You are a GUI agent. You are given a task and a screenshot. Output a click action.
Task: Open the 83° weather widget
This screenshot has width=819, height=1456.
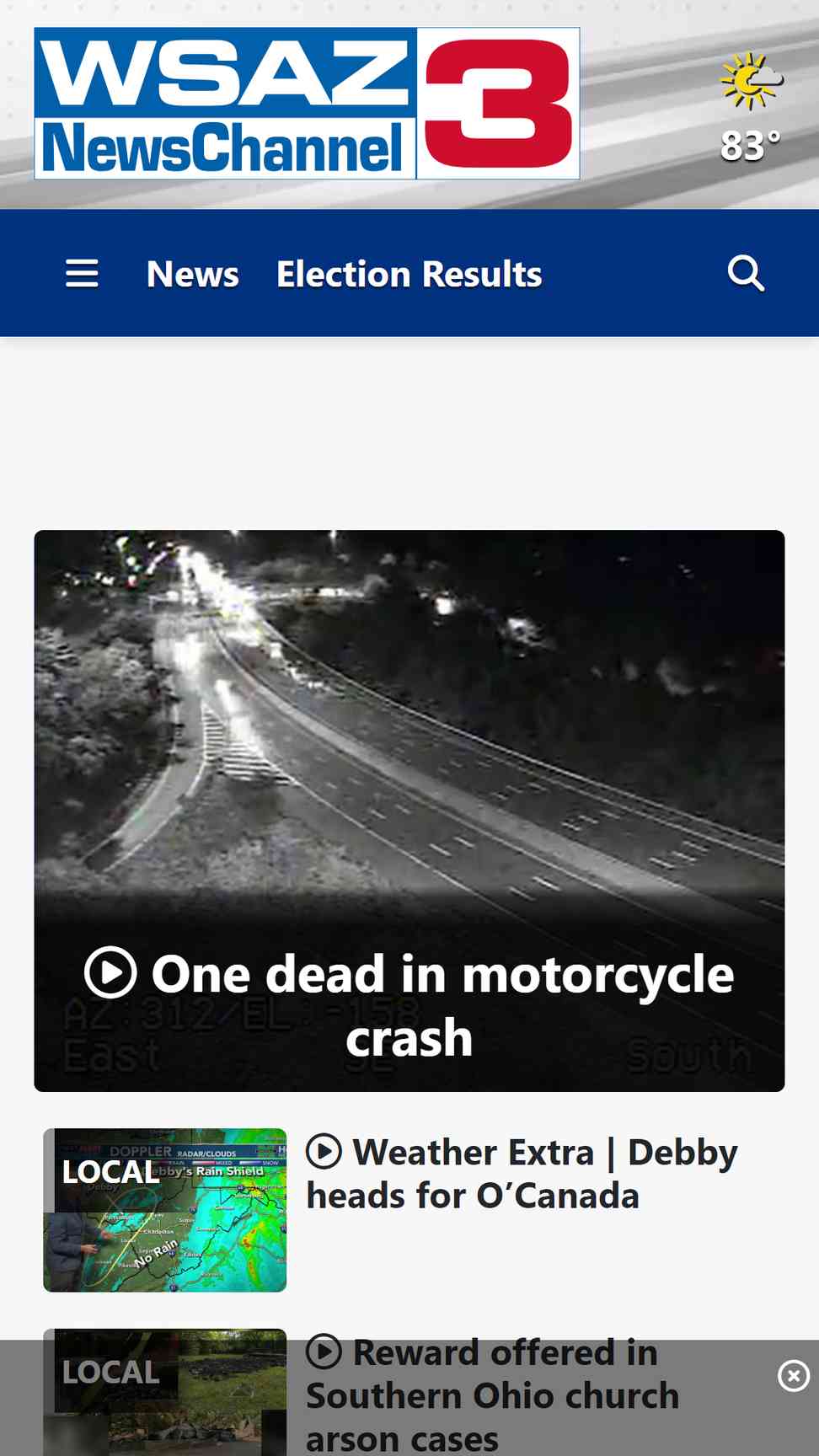(751, 108)
